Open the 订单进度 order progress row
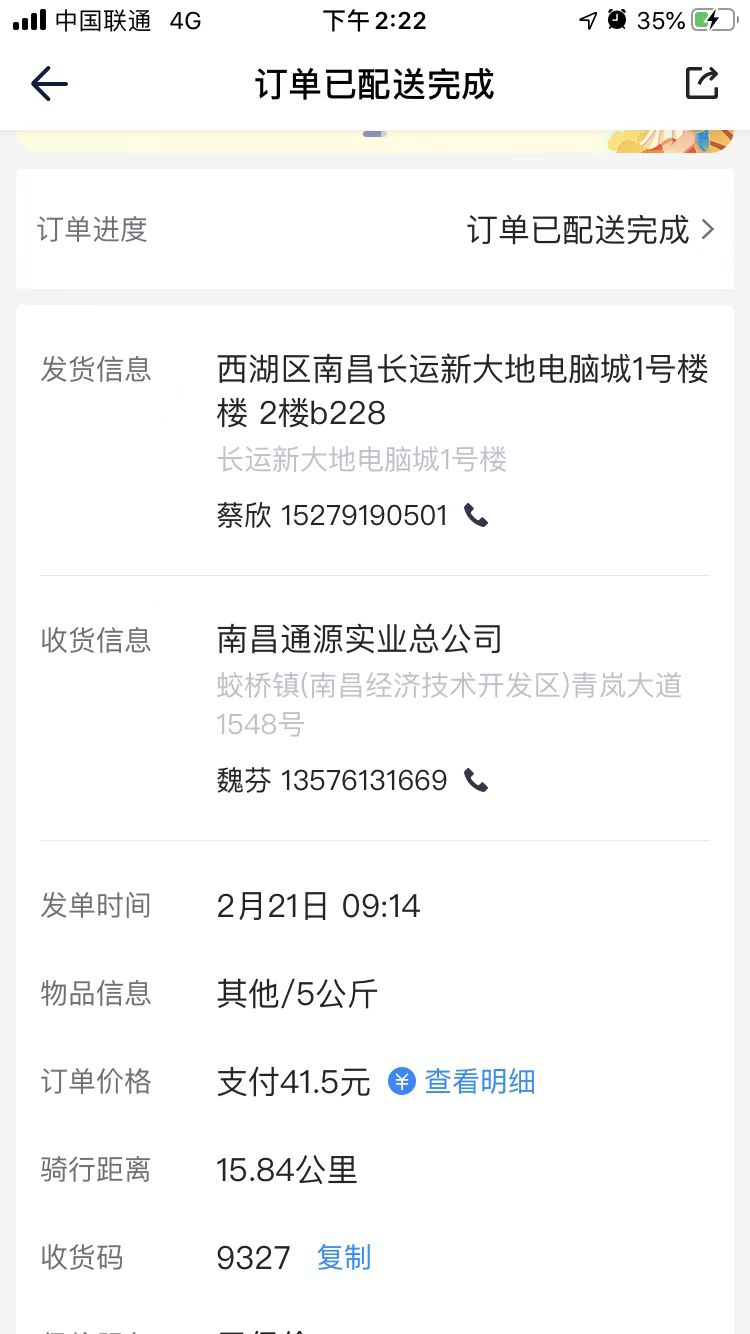Image resolution: width=750 pixels, height=1334 pixels. coord(375,229)
